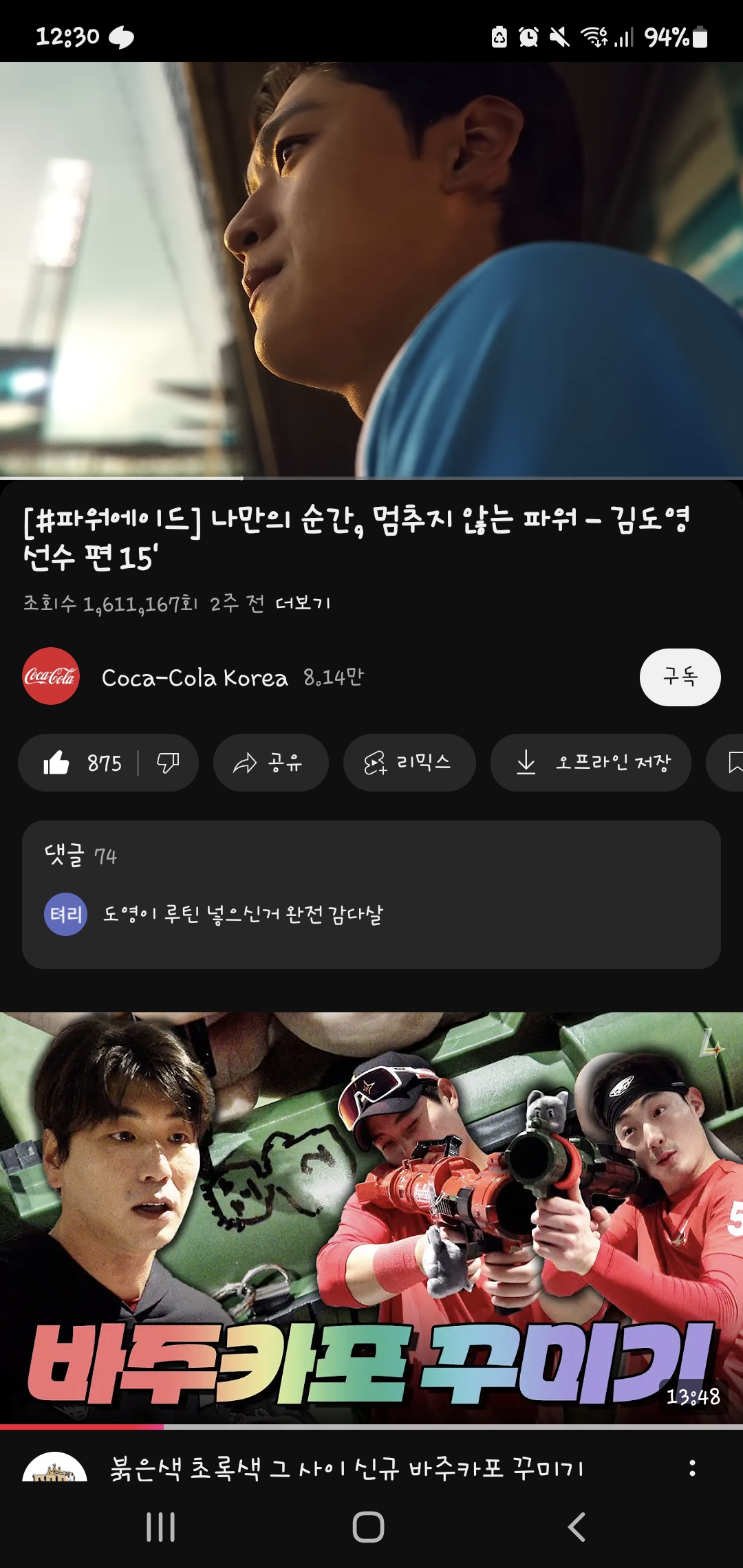Viewport: 743px width, 1568px height.
Task: Go back using the system back button
Action: point(577,1527)
